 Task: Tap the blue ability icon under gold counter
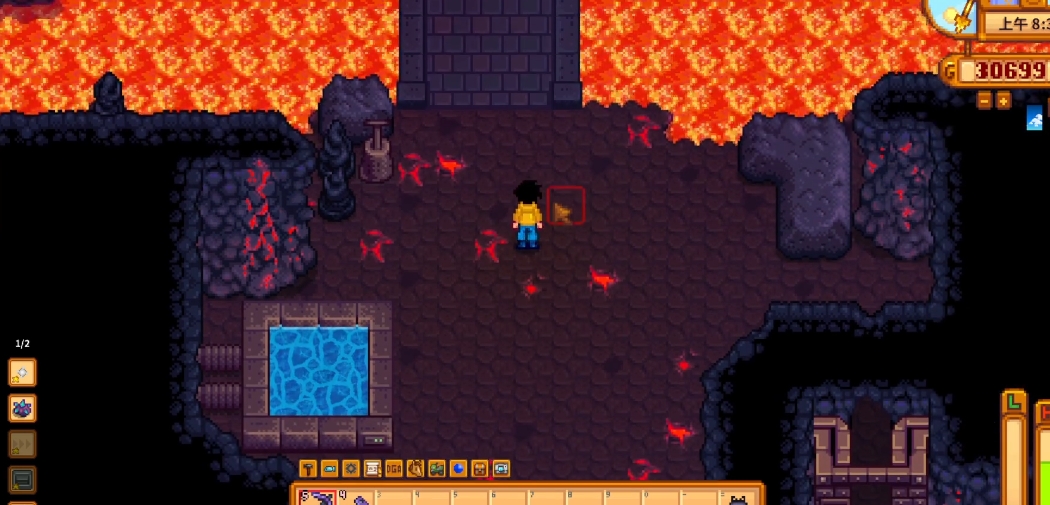pos(1035,121)
